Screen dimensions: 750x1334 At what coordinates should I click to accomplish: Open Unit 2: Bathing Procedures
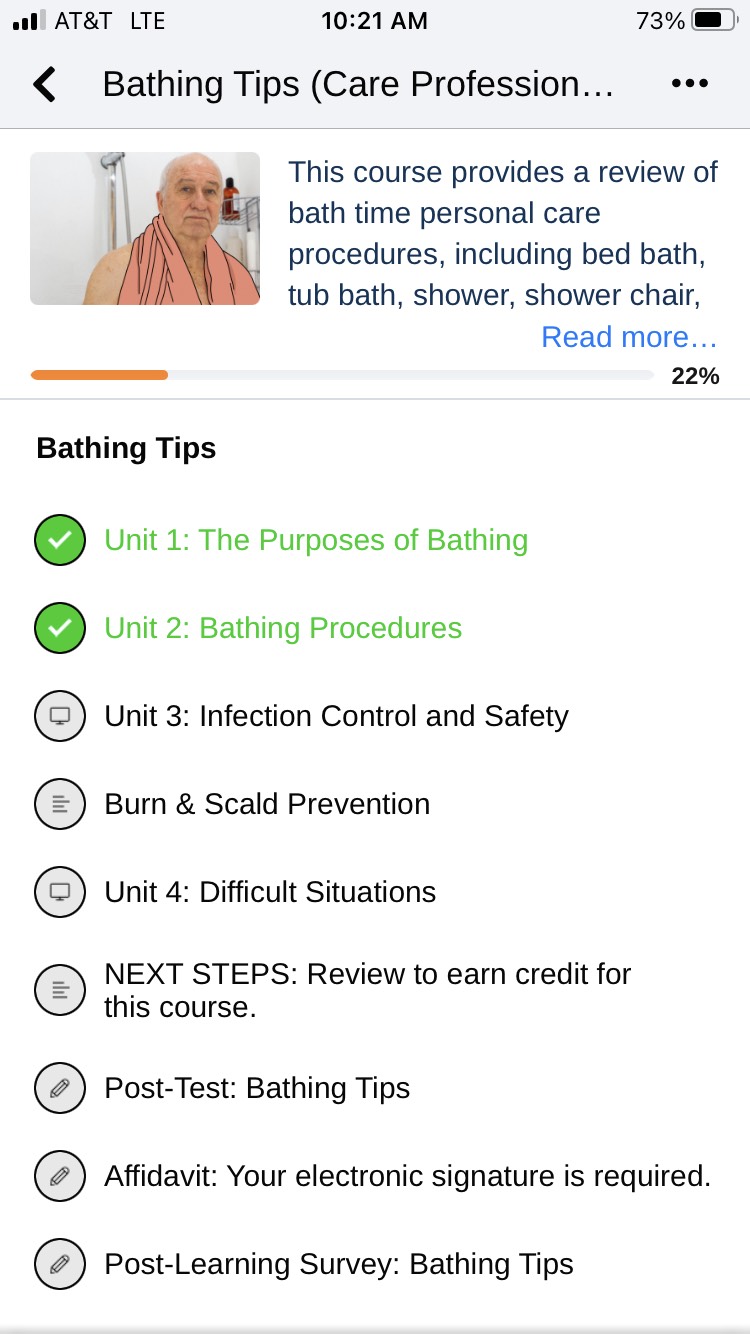[x=283, y=628]
